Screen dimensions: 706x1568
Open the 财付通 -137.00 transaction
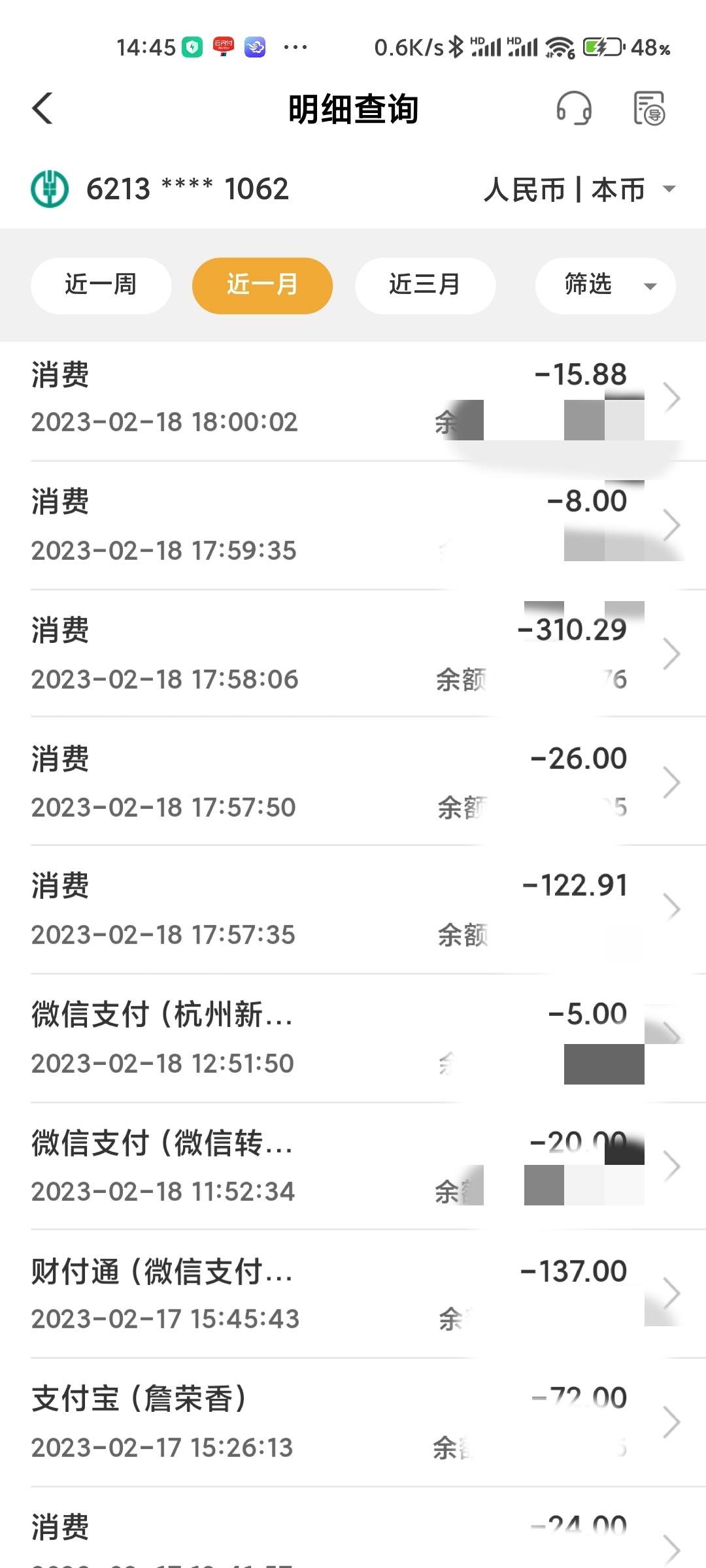coord(353,1294)
